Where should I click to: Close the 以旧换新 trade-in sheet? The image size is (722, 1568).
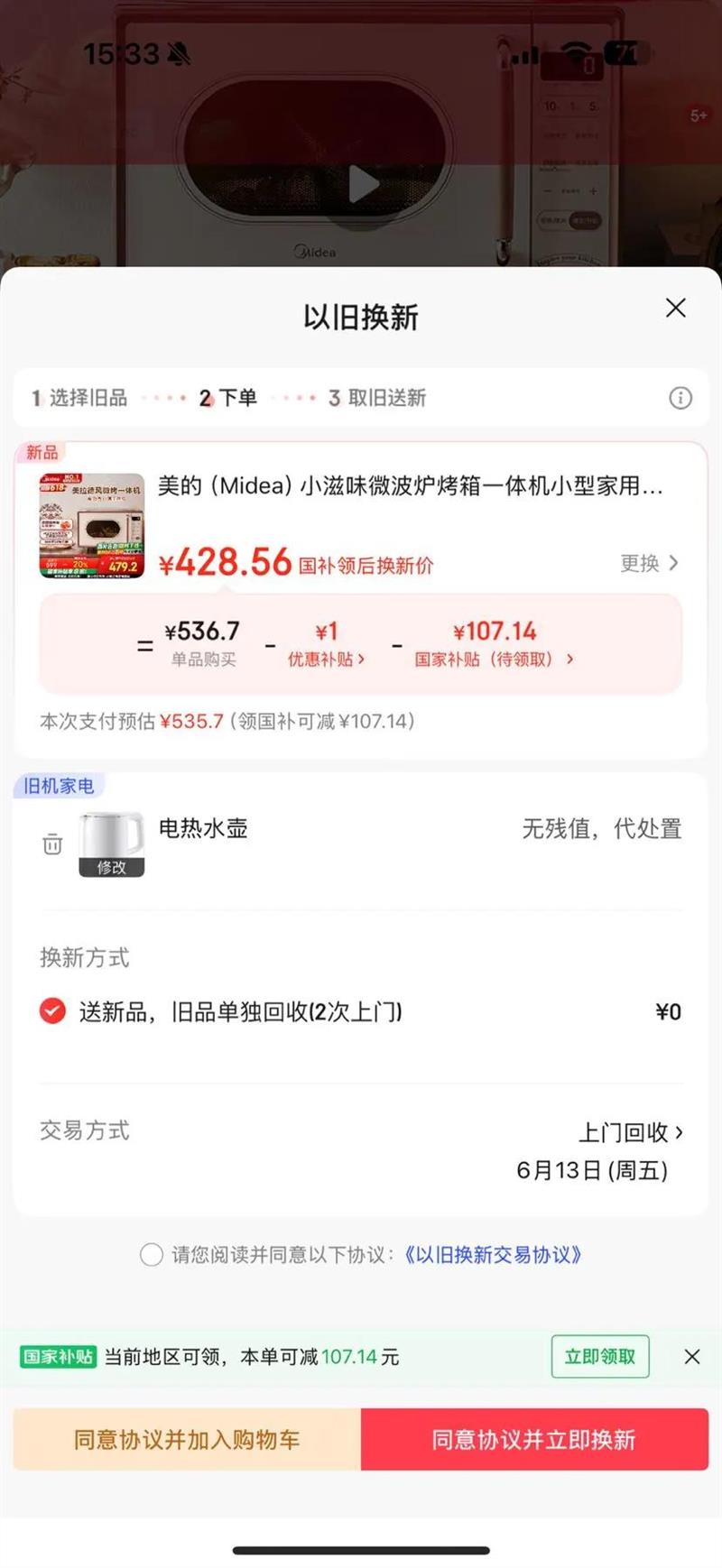tap(675, 308)
